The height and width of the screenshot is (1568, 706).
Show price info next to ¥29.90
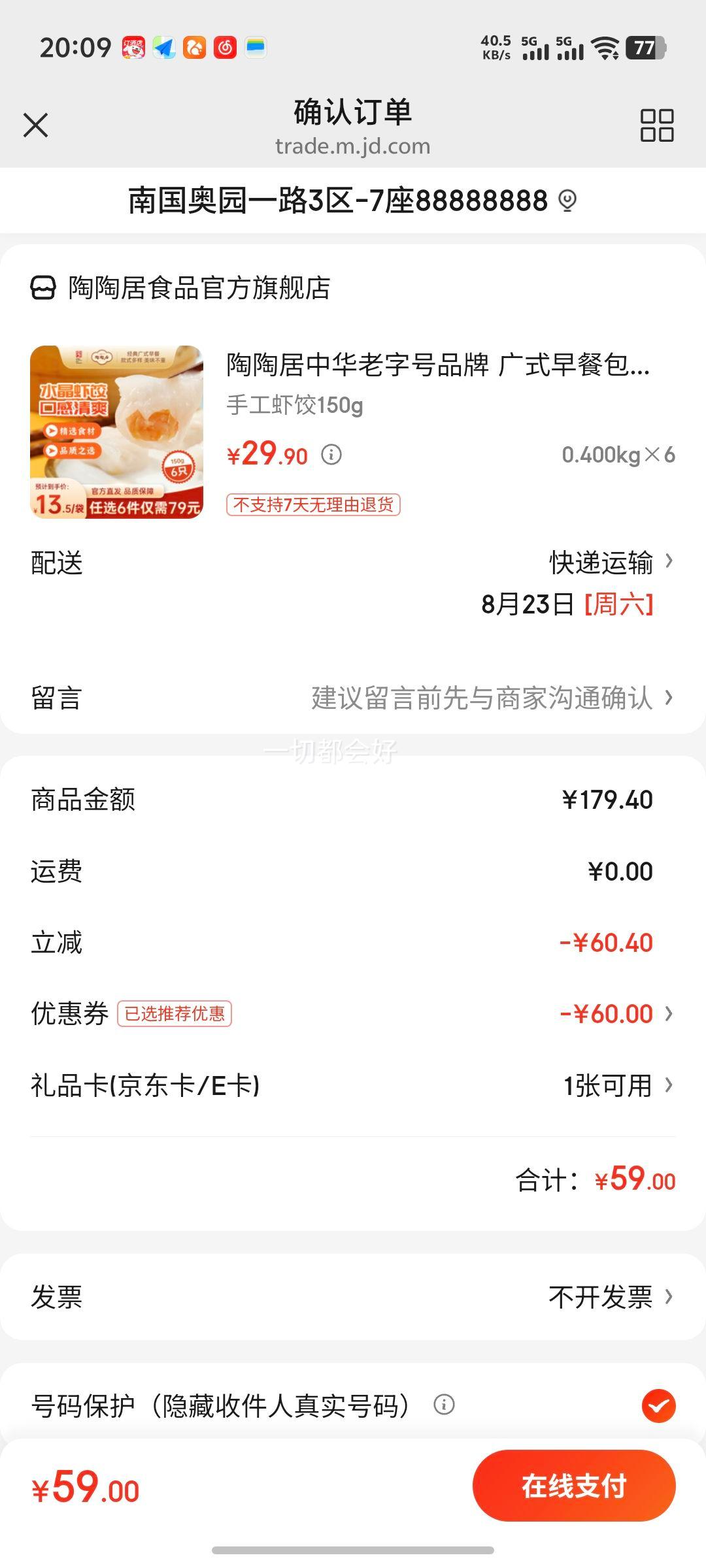[x=331, y=454]
